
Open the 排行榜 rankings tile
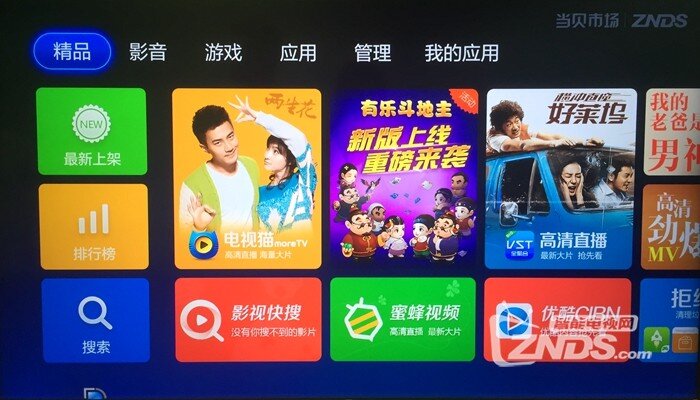(x=93, y=226)
